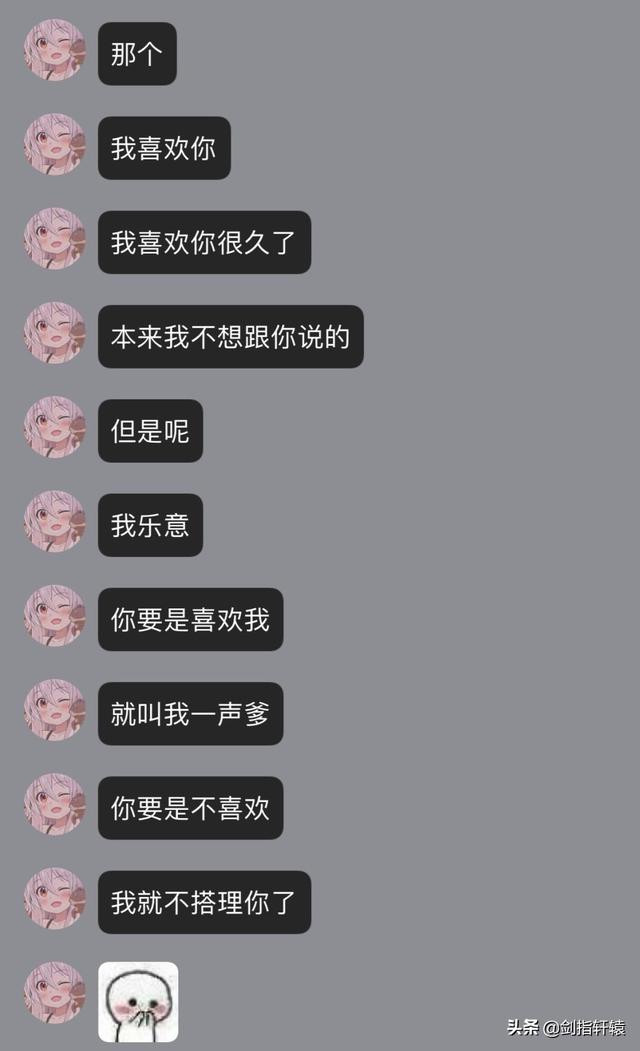Open sender's avatar beside "那个" message
Viewport: 640px width, 1051px height.
[x=55, y=50]
